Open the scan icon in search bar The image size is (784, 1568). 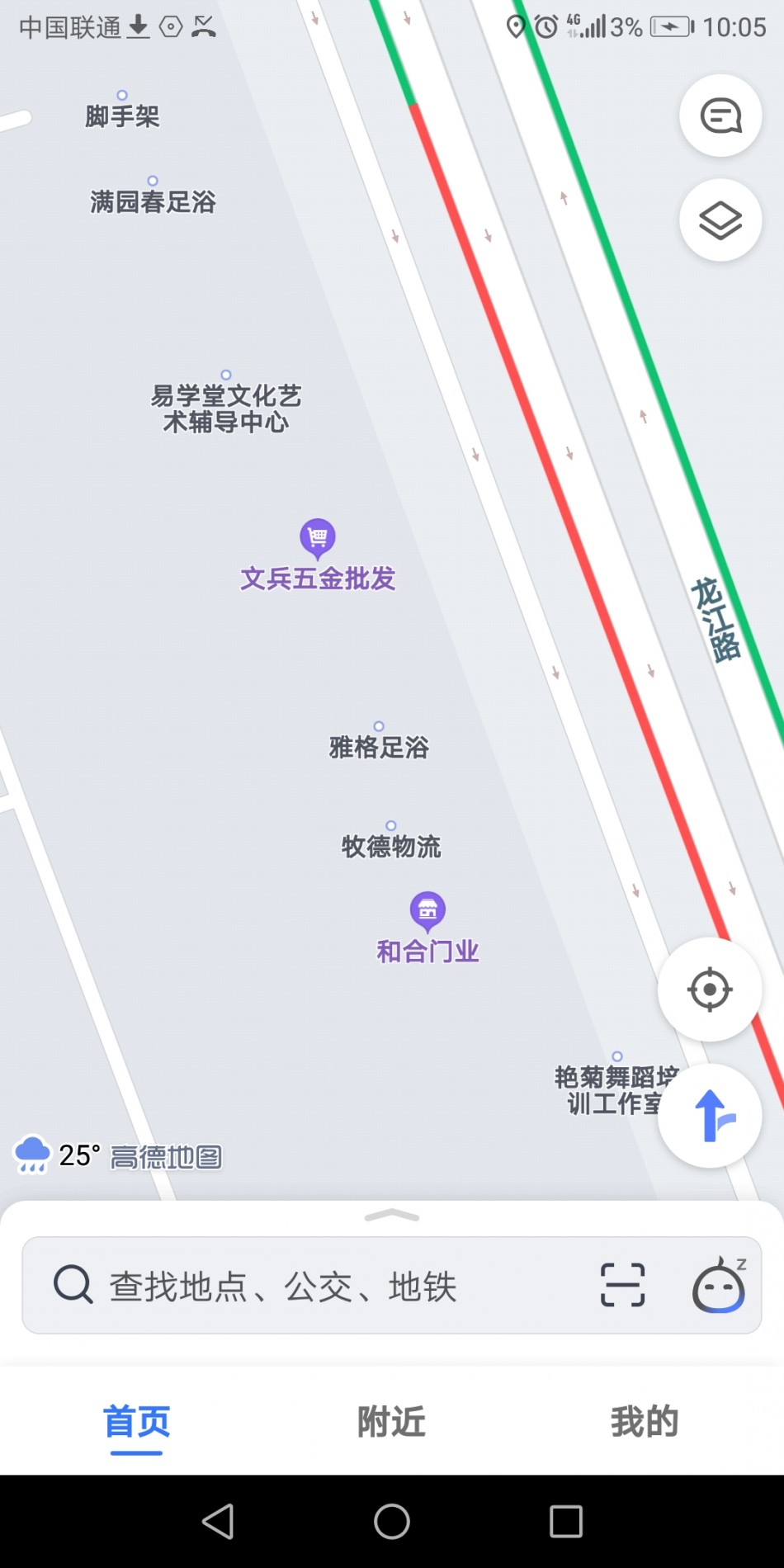click(x=622, y=1285)
